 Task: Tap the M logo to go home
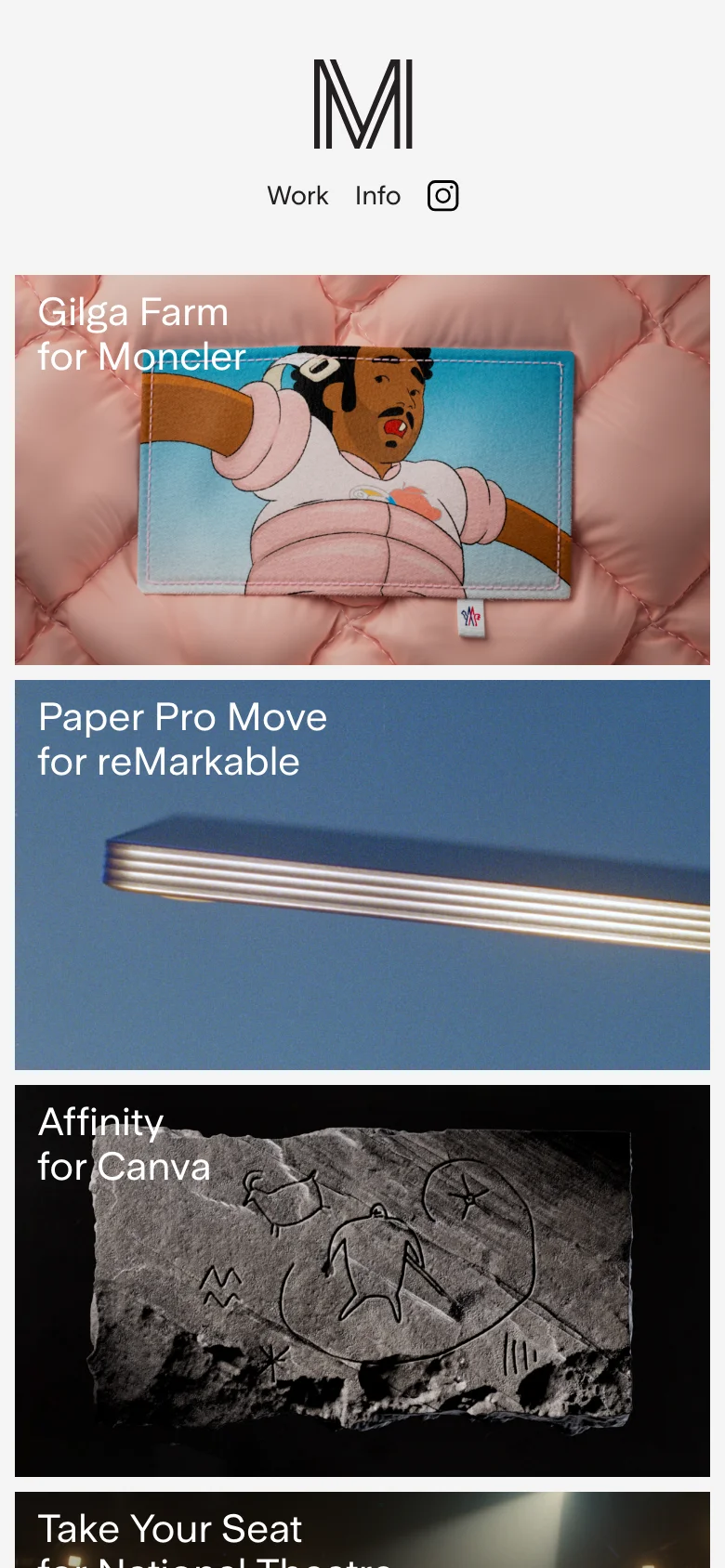(x=362, y=104)
